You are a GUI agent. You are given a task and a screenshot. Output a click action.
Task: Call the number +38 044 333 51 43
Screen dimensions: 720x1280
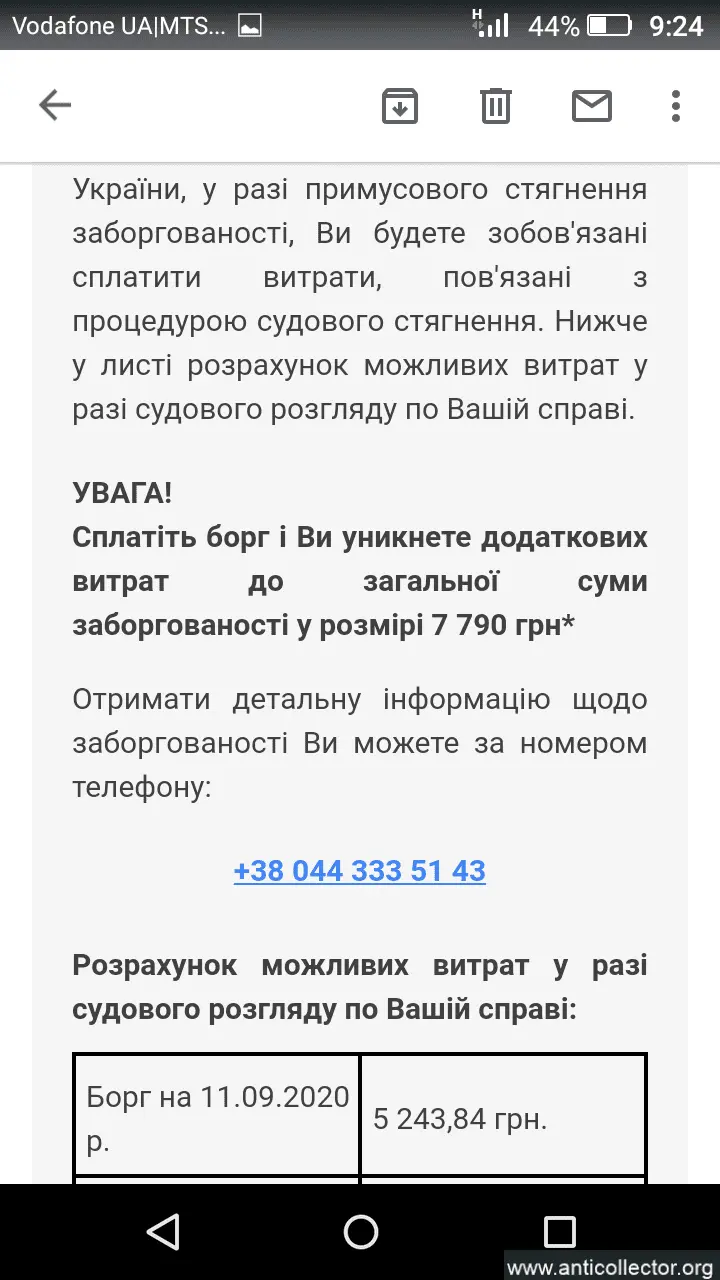[x=359, y=871]
